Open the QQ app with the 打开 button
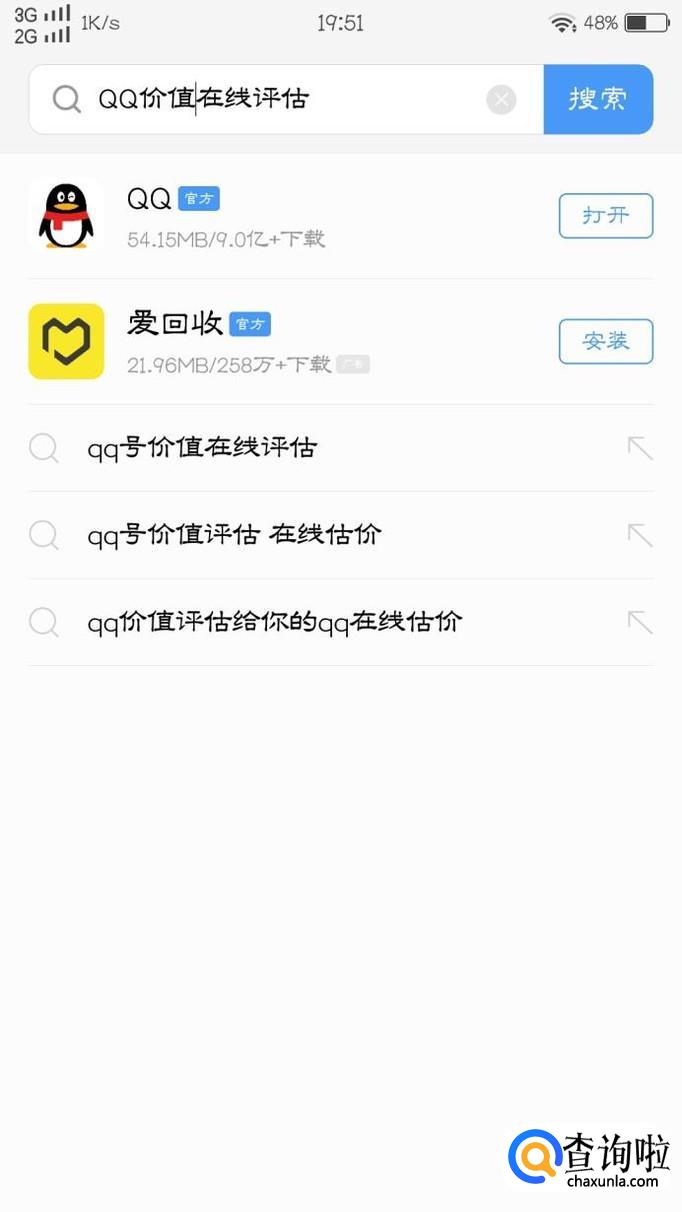The width and height of the screenshot is (682, 1212). tap(605, 216)
